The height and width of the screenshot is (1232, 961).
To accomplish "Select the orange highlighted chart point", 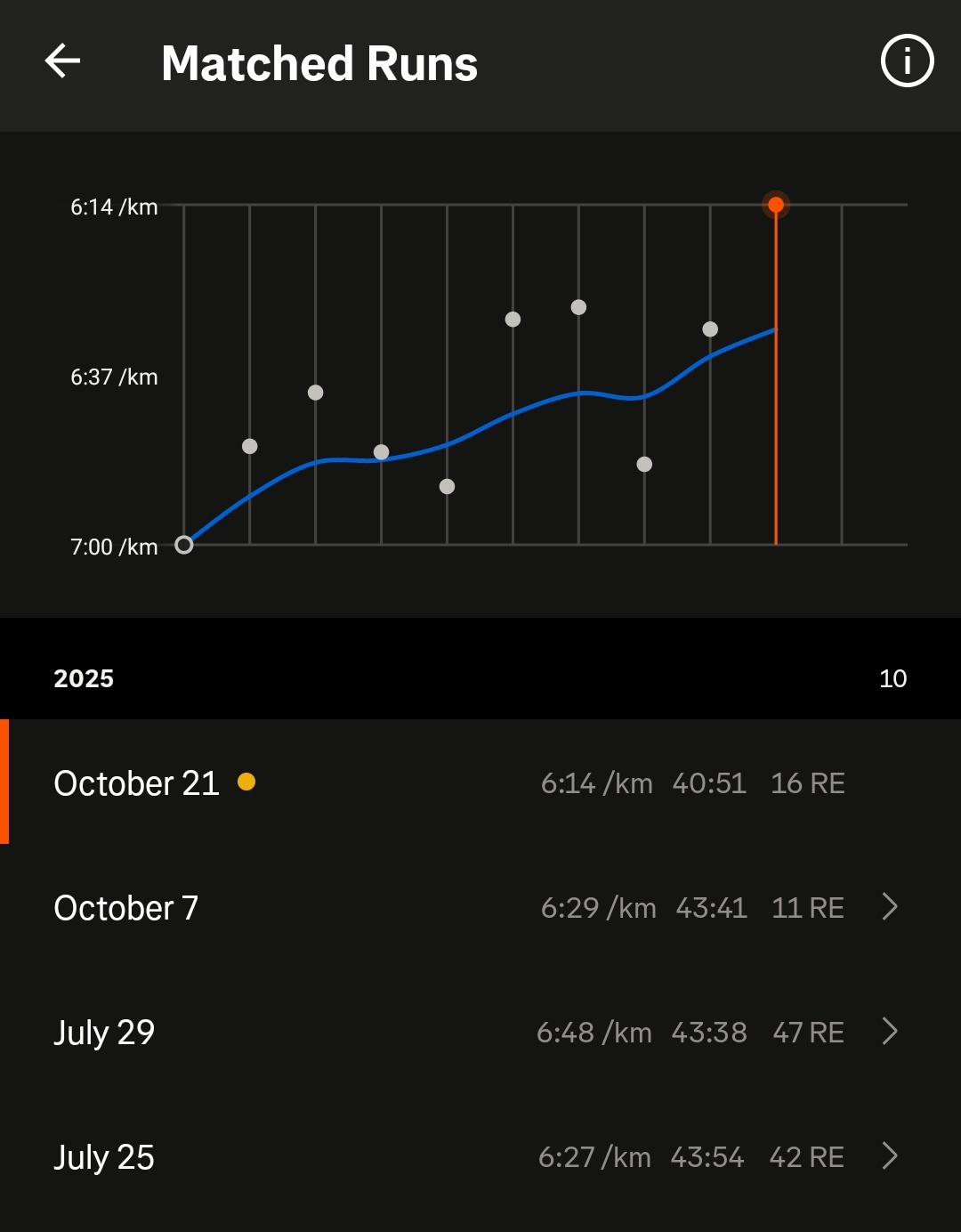I will tap(776, 205).
